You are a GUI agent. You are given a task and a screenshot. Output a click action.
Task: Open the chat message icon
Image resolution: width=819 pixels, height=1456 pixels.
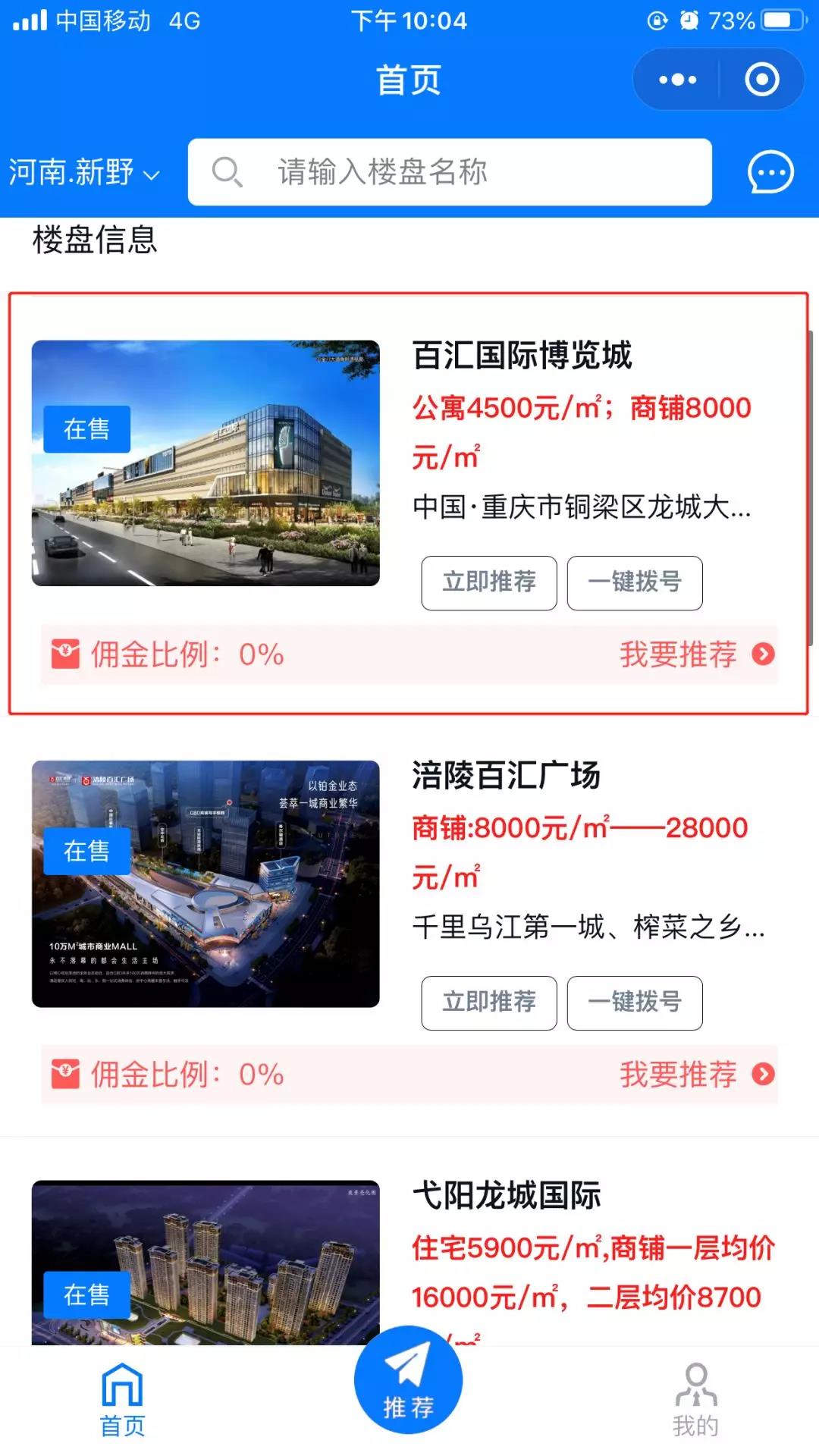[770, 172]
